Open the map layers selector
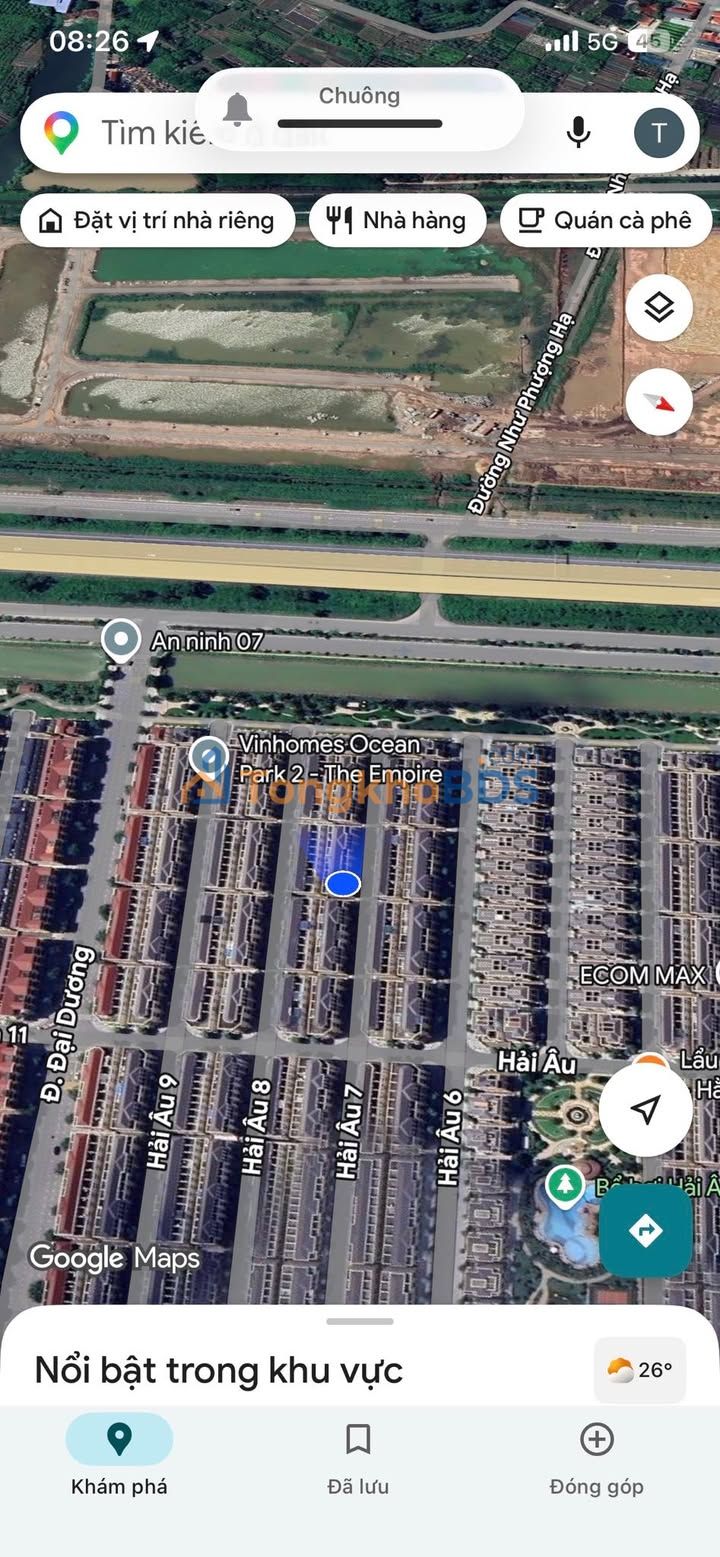The width and height of the screenshot is (720, 1557). [659, 308]
